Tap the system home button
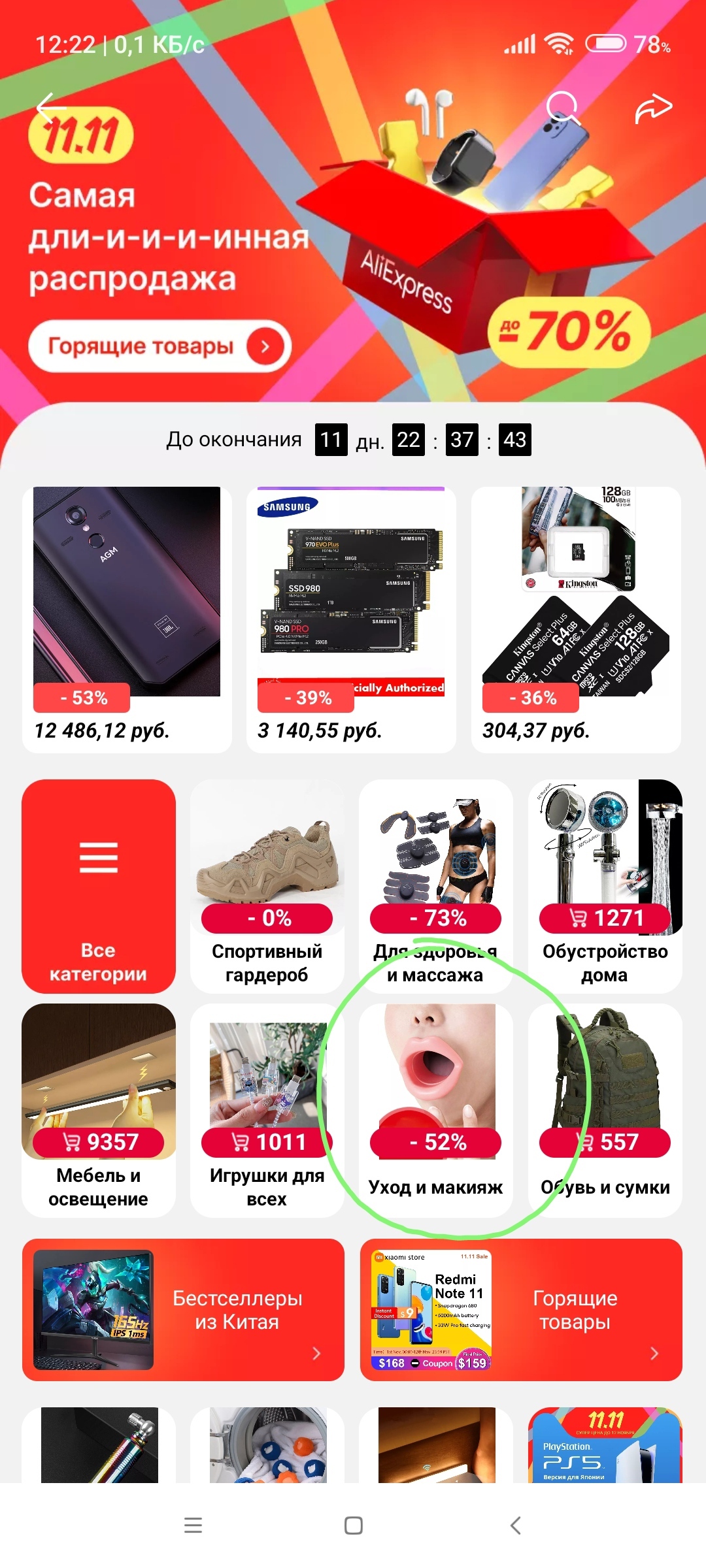This screenshot has width=706, height=1568. point(353,1526)
